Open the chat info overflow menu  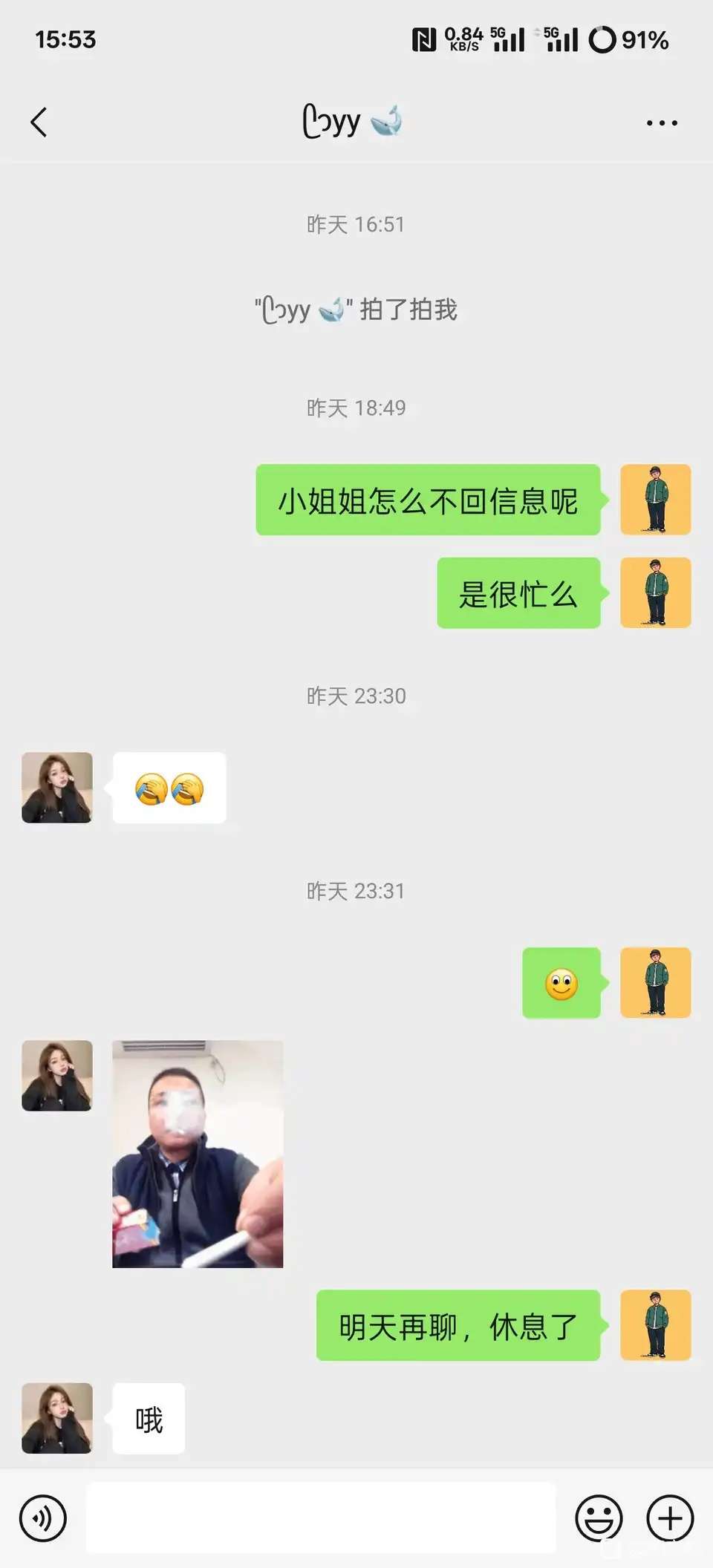(661, 123)
